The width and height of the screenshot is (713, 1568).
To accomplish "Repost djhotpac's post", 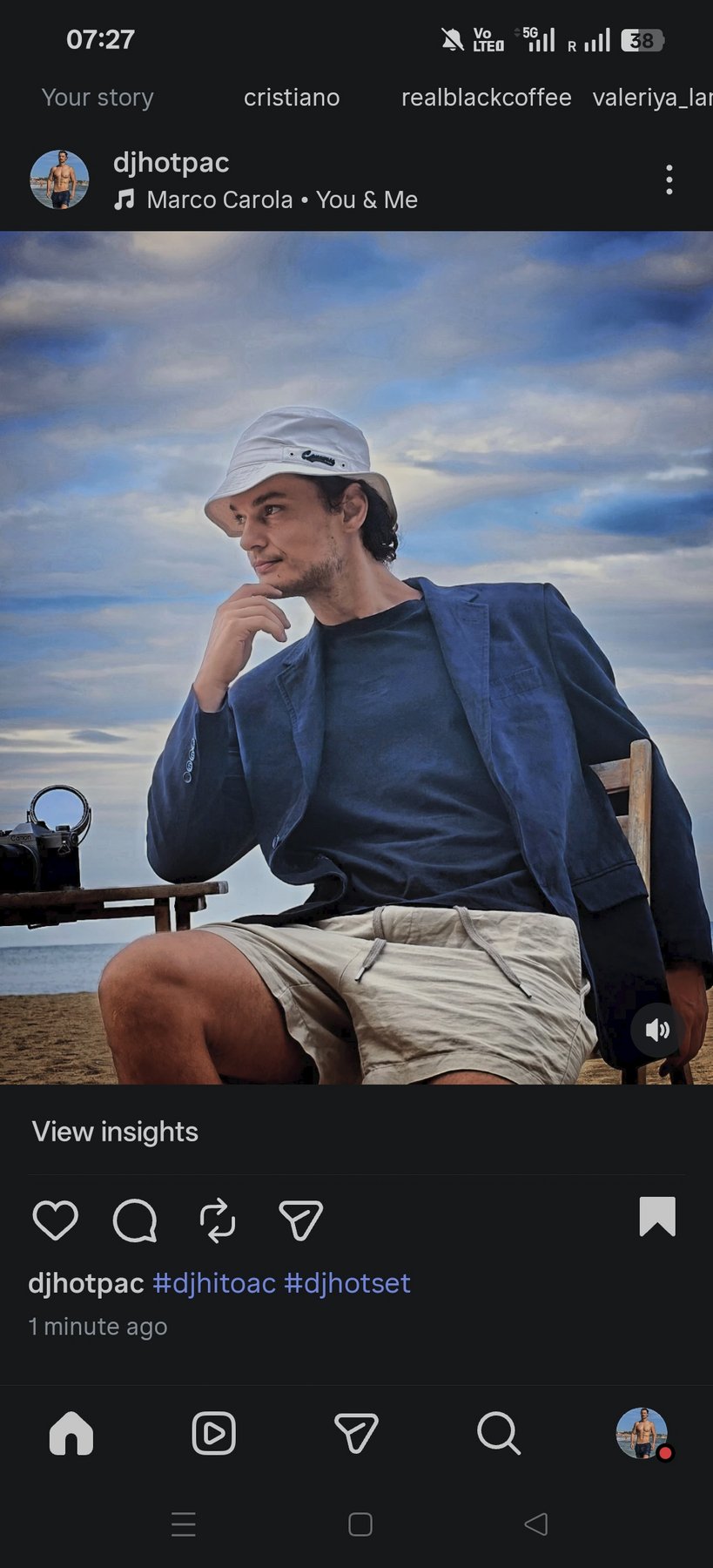I will coord(218,1219).
